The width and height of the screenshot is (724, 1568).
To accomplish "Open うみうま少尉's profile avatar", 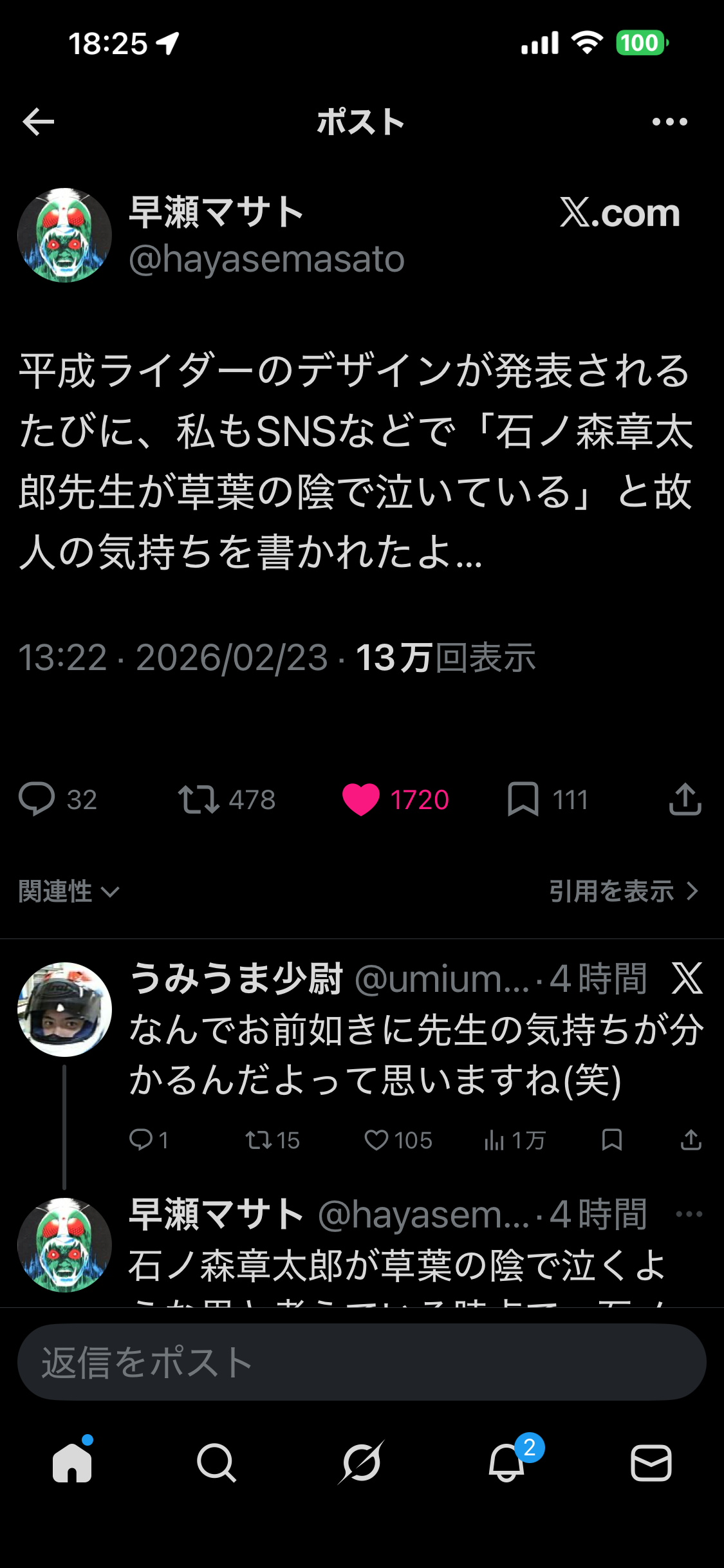I will [64, 1009].
